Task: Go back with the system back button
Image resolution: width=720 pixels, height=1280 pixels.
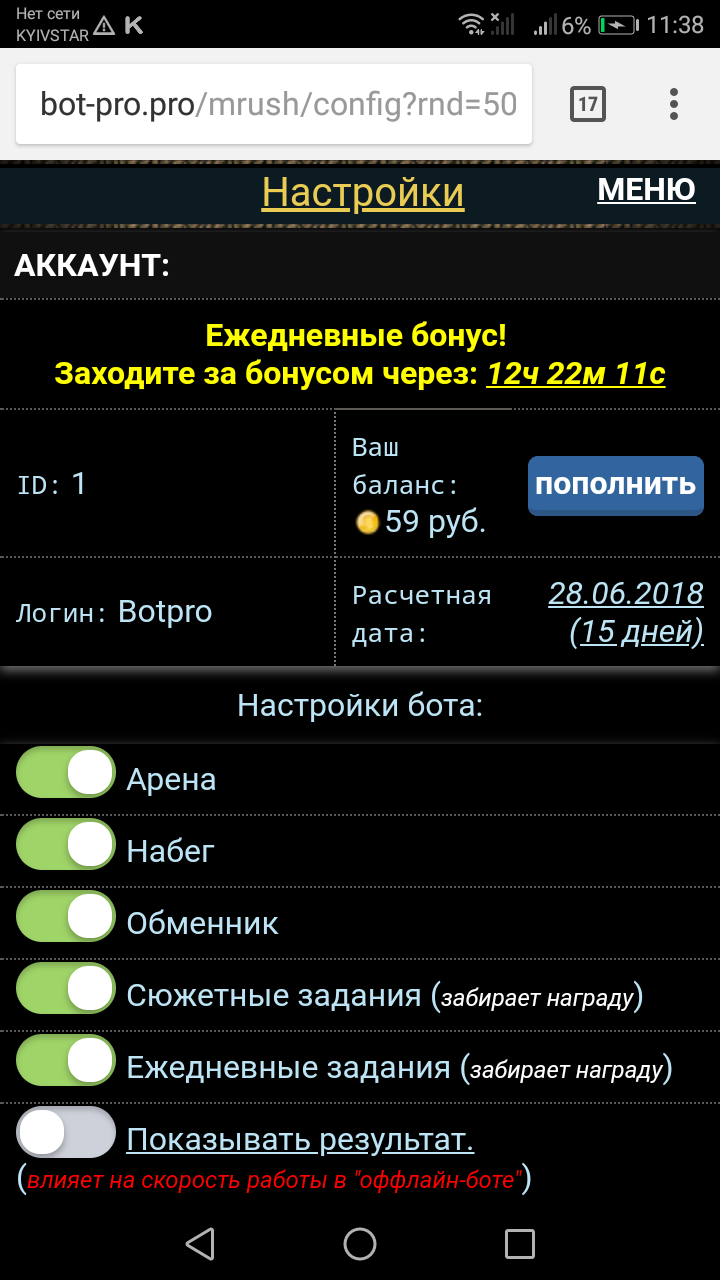Action: [x=200, y=1243]
